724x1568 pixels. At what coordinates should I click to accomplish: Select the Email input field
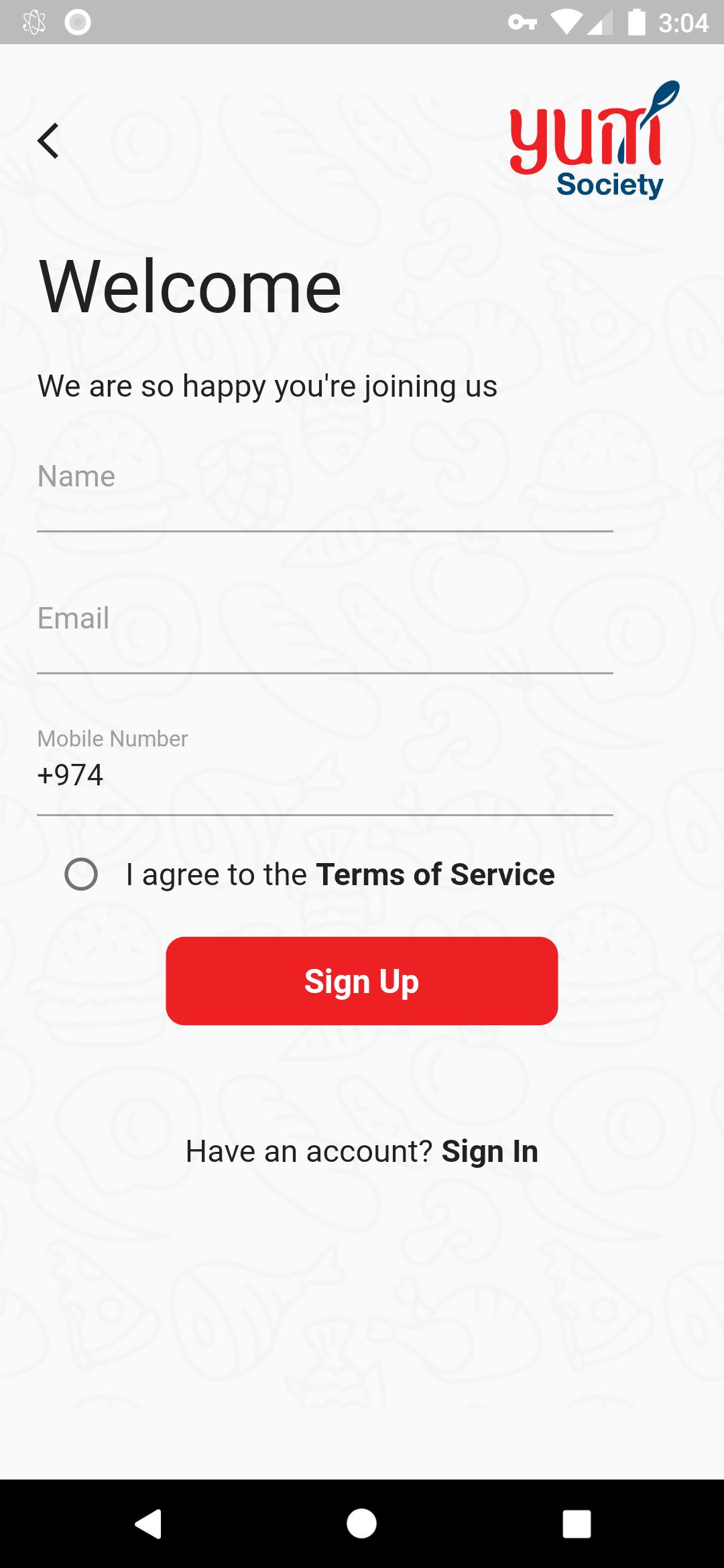click(x=325, y=631)
